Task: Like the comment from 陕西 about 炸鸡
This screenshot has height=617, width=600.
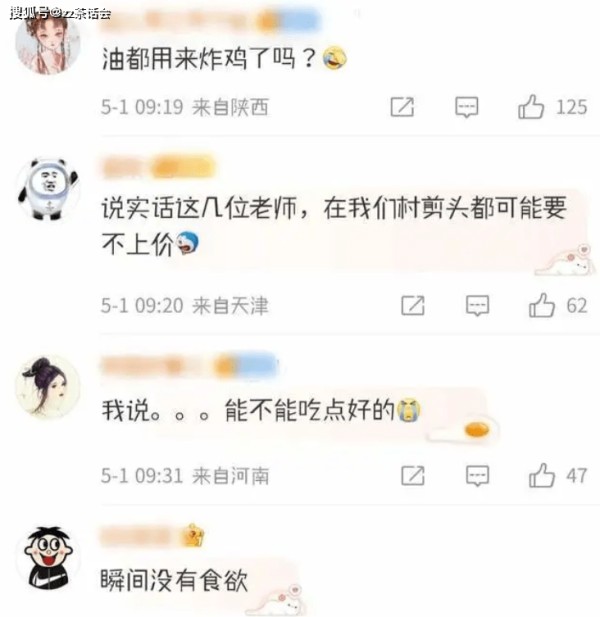Action: (x=531, y=107)
